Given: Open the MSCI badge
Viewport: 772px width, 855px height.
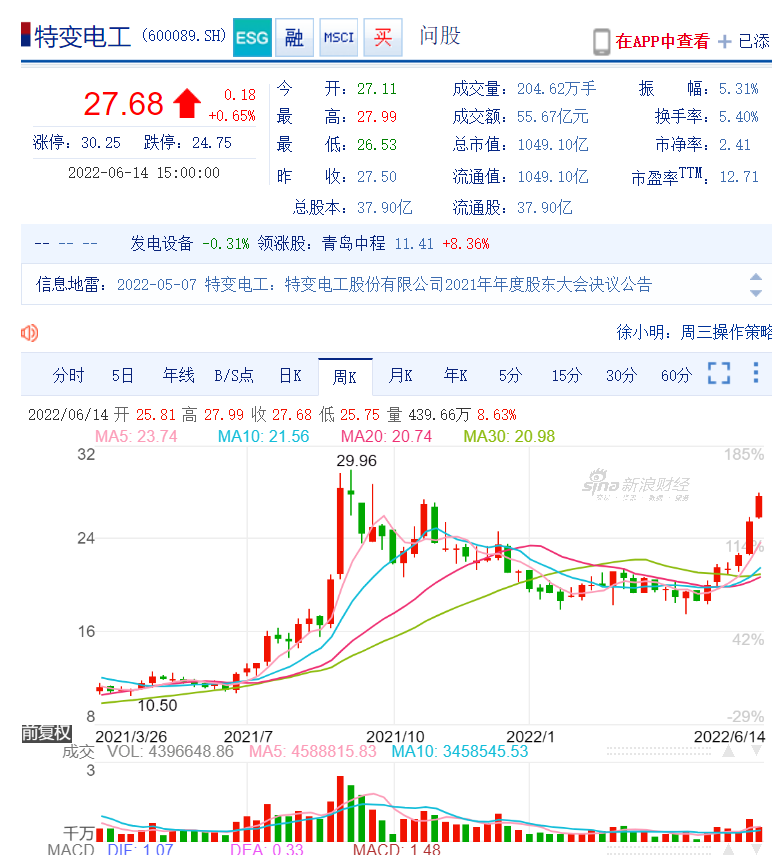Looking at the screenshot, I should 338,38.
